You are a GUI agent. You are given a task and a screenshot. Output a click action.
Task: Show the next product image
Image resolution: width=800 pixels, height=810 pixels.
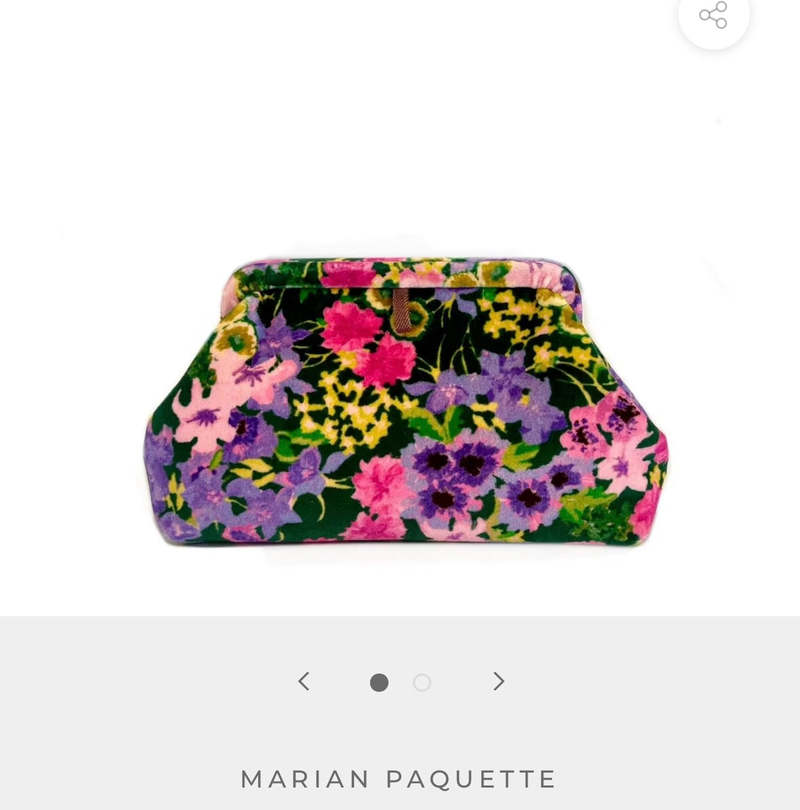tap(498, 681)
